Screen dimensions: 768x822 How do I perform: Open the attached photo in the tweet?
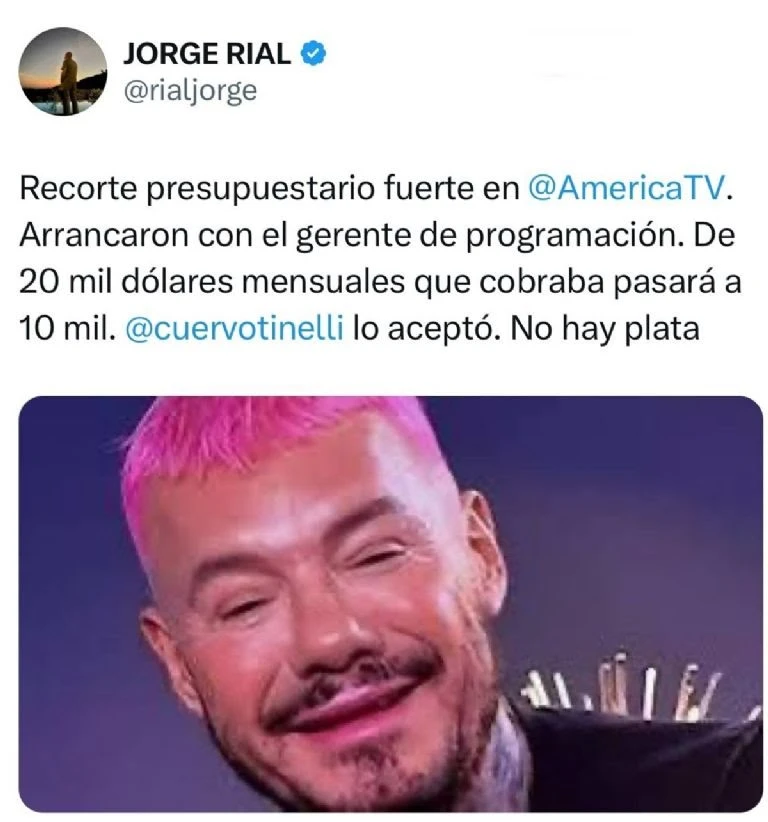point(390,603)
